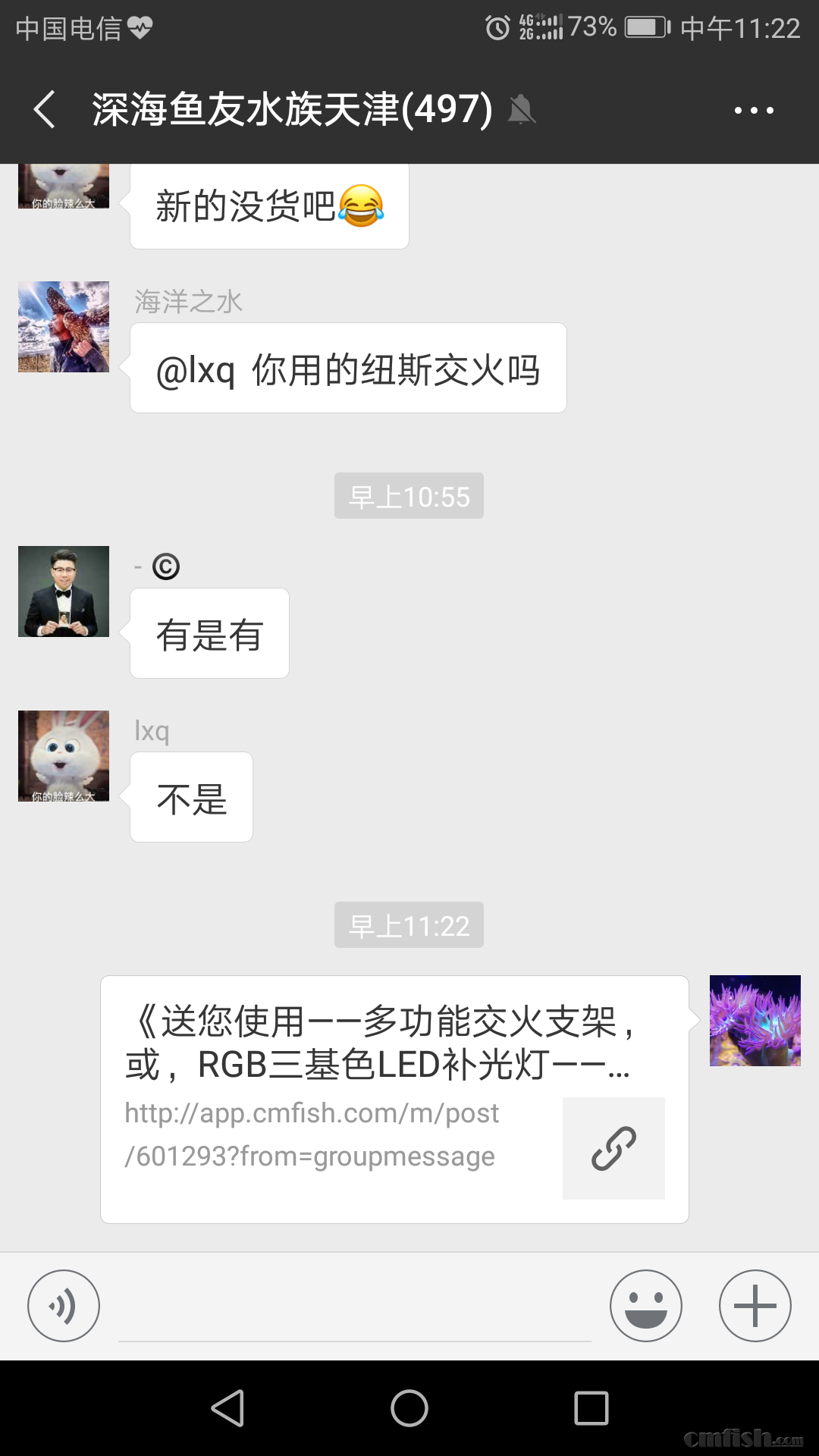Open my own coral avatar
819x1456 pixels.
(x=755, y=1021)
